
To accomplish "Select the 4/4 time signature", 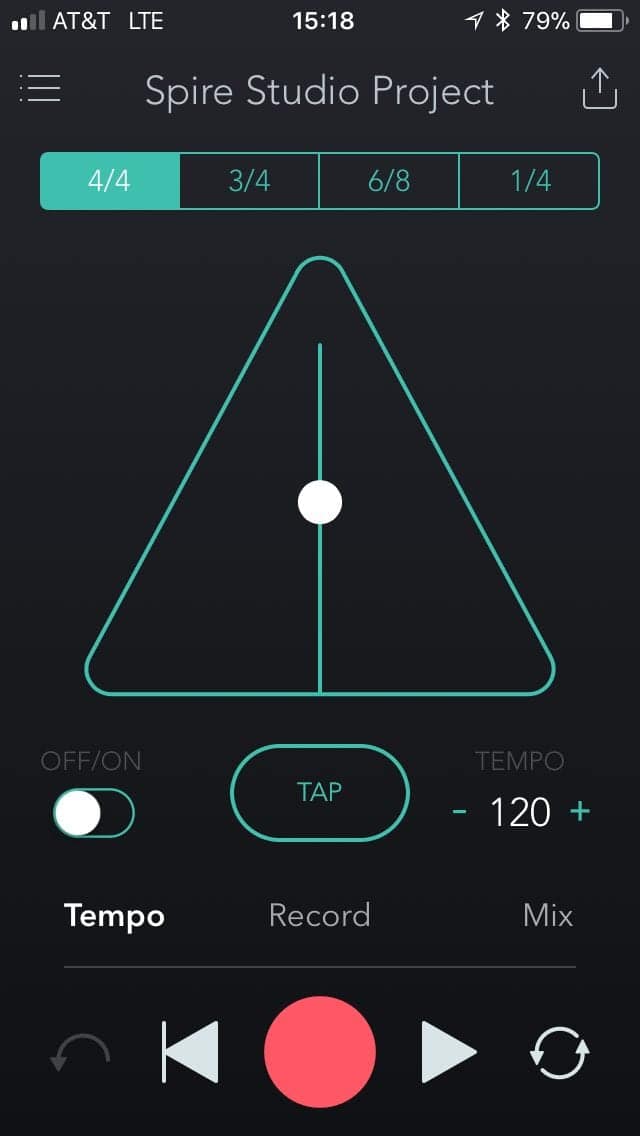I will tap(109, 180).
